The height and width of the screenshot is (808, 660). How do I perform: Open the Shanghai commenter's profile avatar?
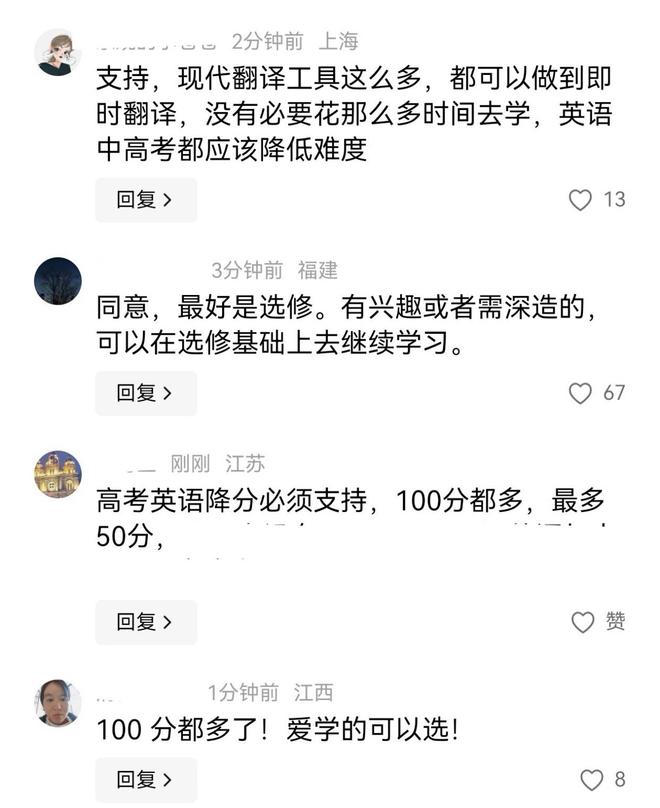pos(57,53)
